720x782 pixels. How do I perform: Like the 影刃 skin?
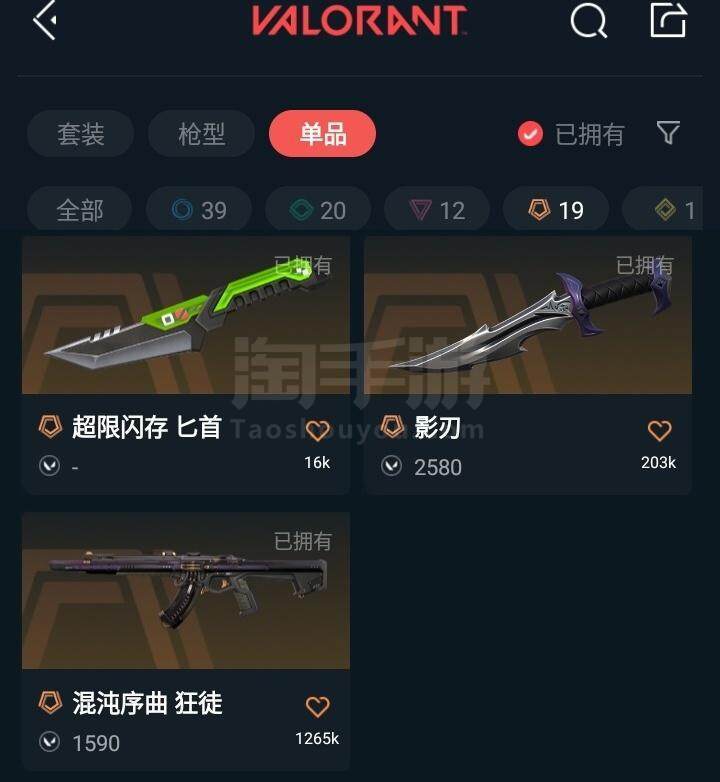coord(659,430)
